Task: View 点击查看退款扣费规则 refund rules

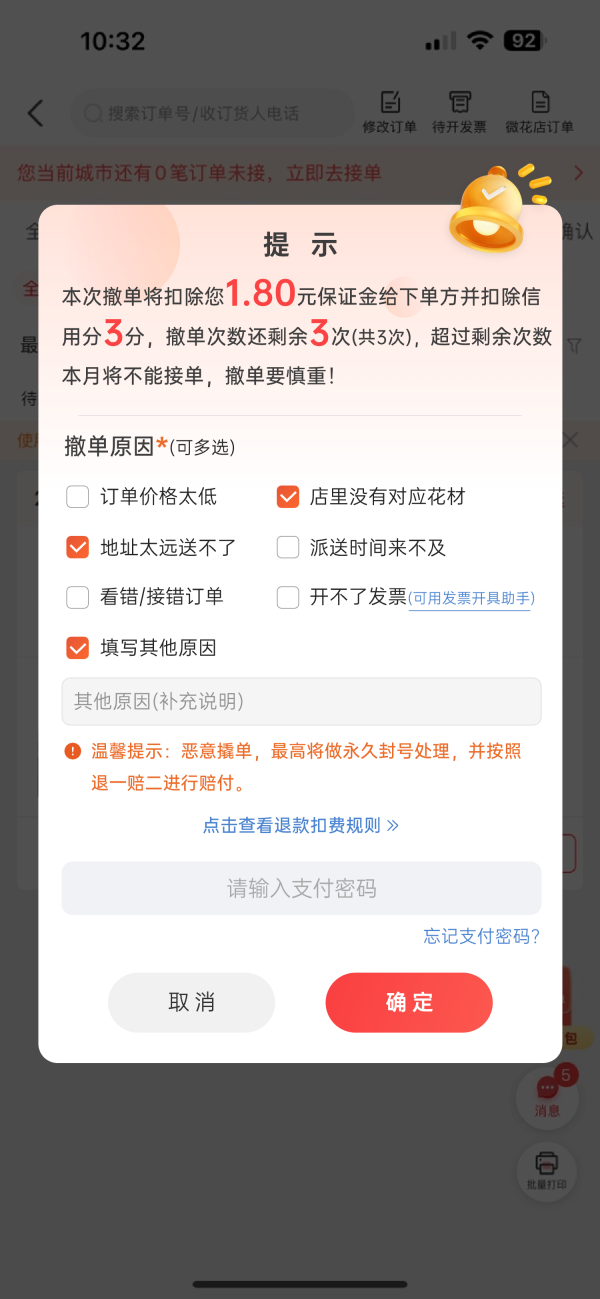Action: (301, 825)
